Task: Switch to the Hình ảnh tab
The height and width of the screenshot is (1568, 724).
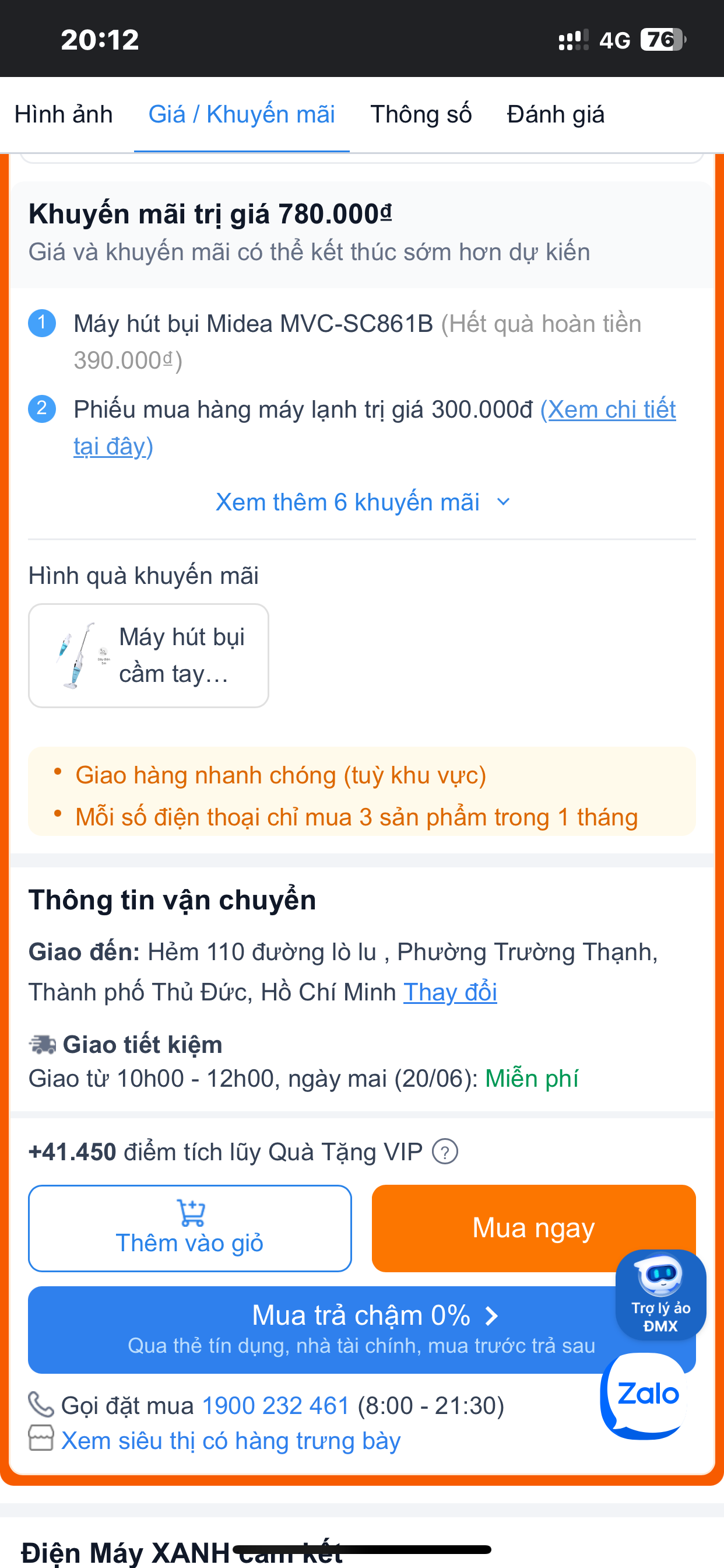Action: 64,114
